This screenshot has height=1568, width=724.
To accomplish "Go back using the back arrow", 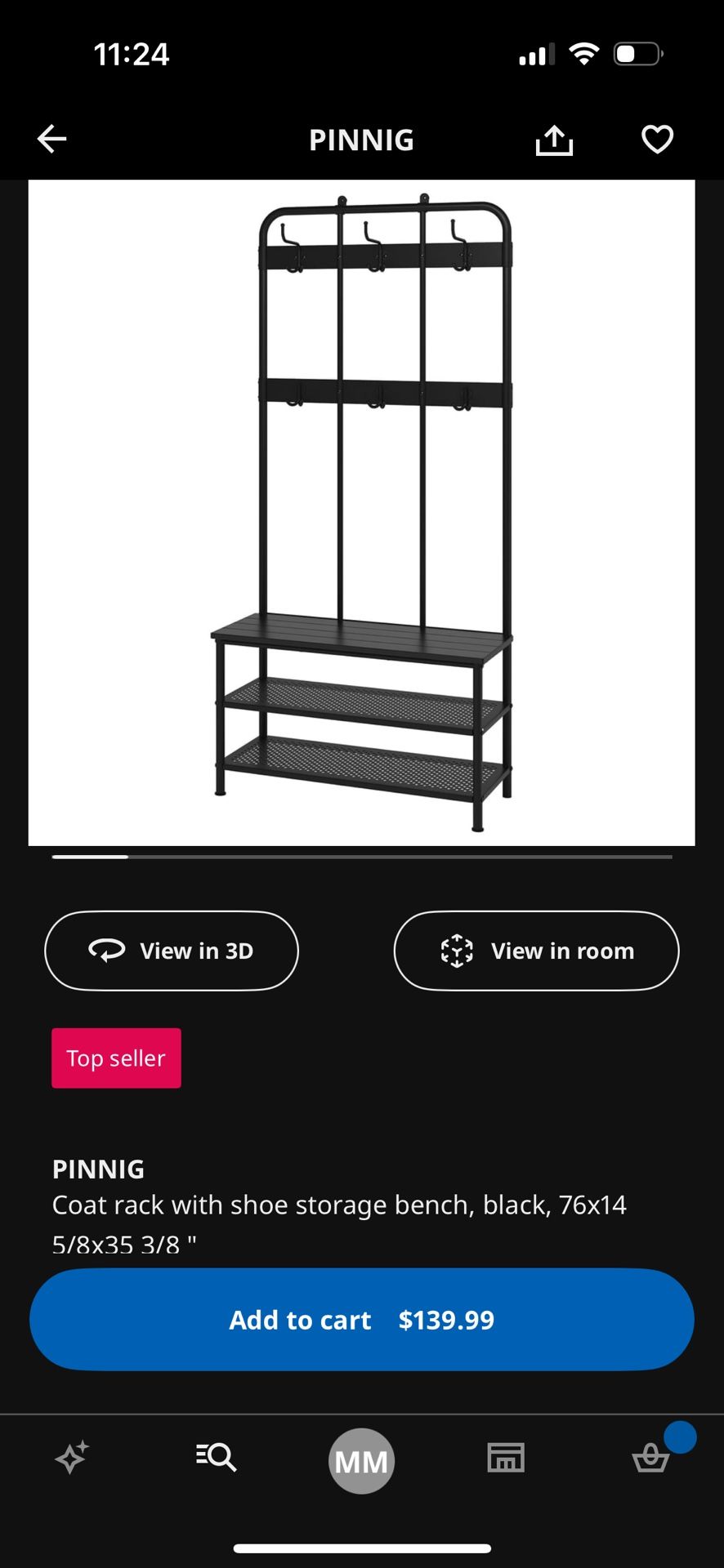I will pyautogui.click(x=51, y=139).
